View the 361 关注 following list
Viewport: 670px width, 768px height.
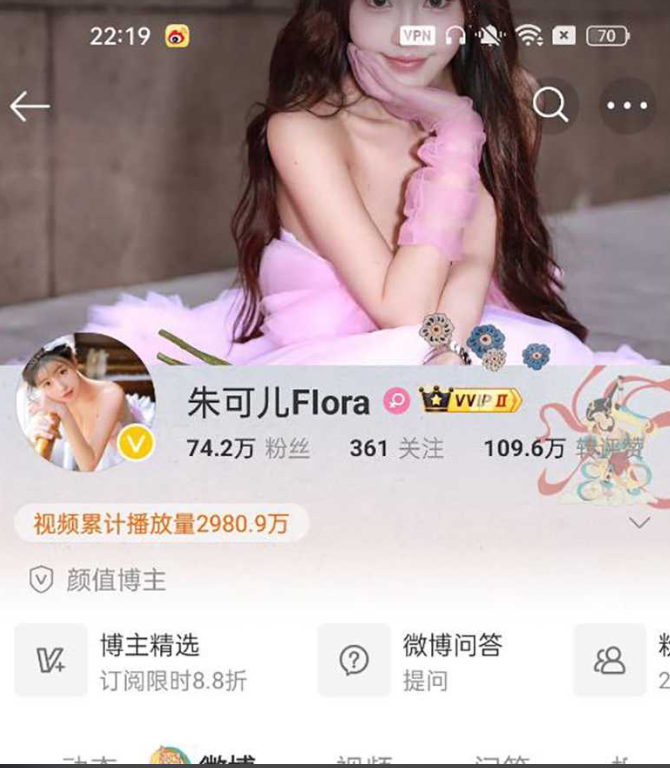coord(396,448)
